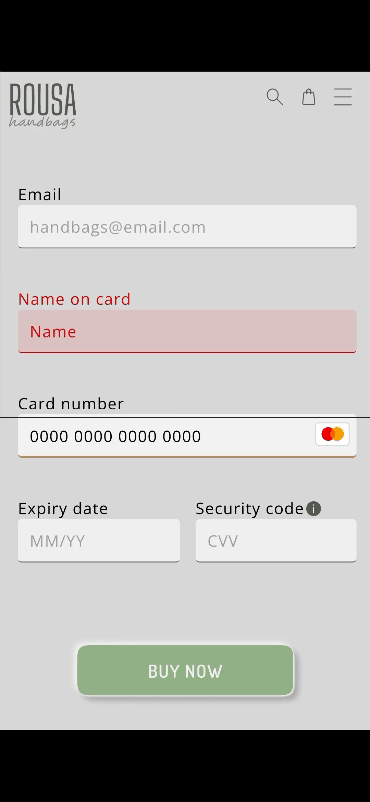
Task: Select the Expiry date field
Action: [x=99, y=541]
